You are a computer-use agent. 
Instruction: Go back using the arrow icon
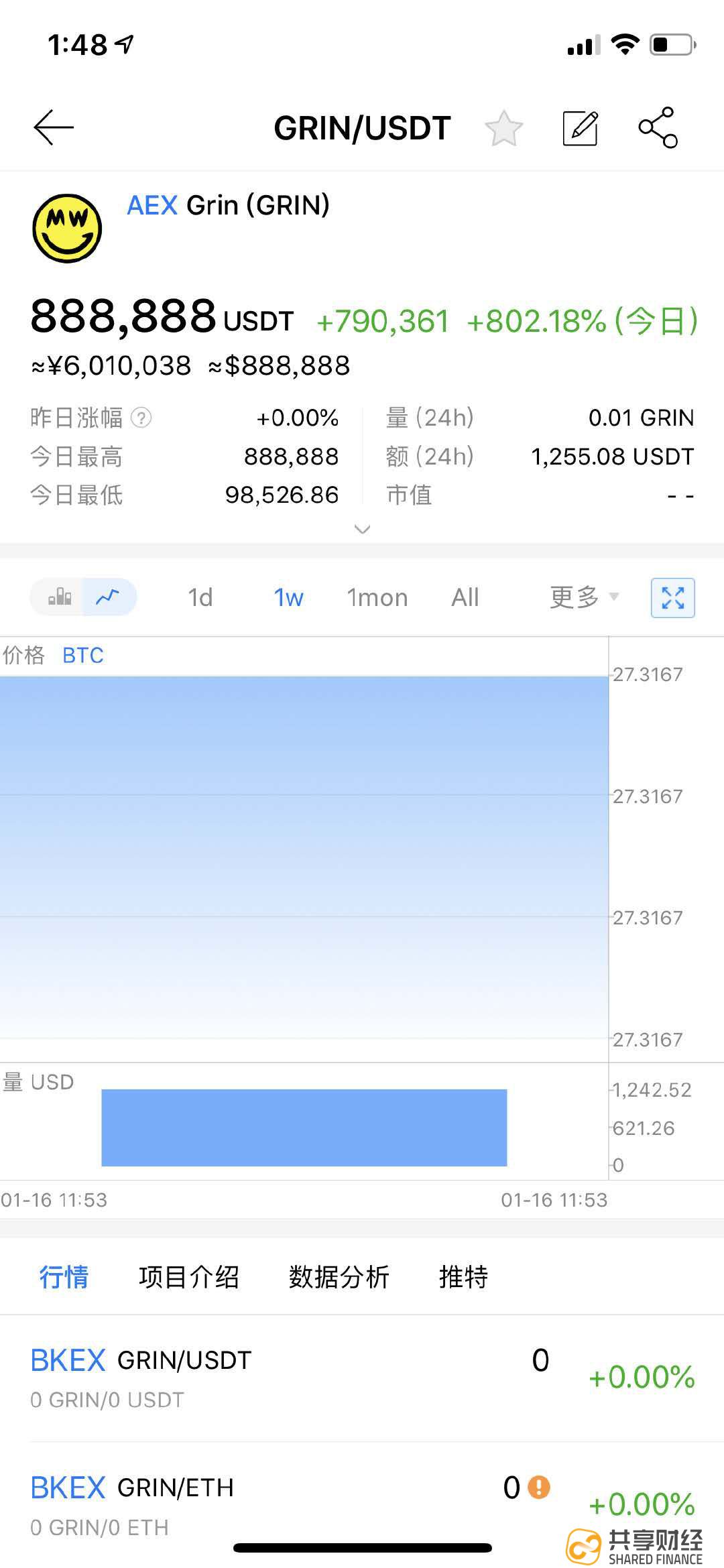tap(54, 127)
